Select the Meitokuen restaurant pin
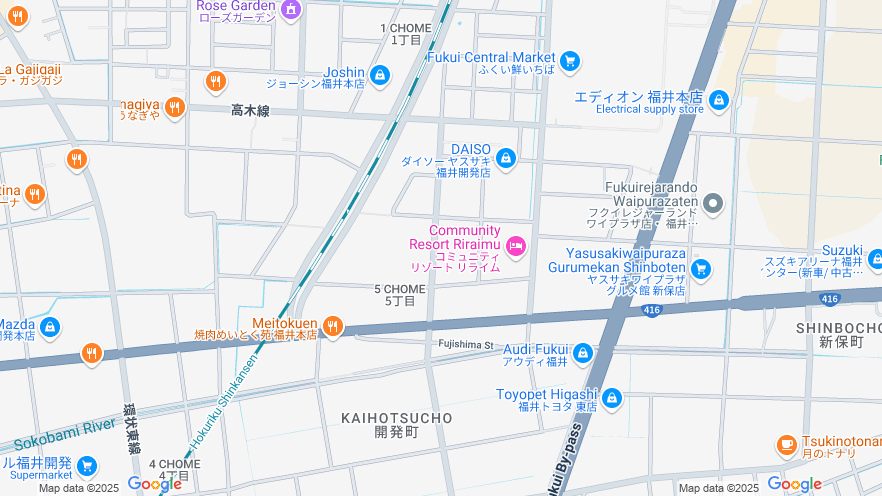 [x=333, y=326]
